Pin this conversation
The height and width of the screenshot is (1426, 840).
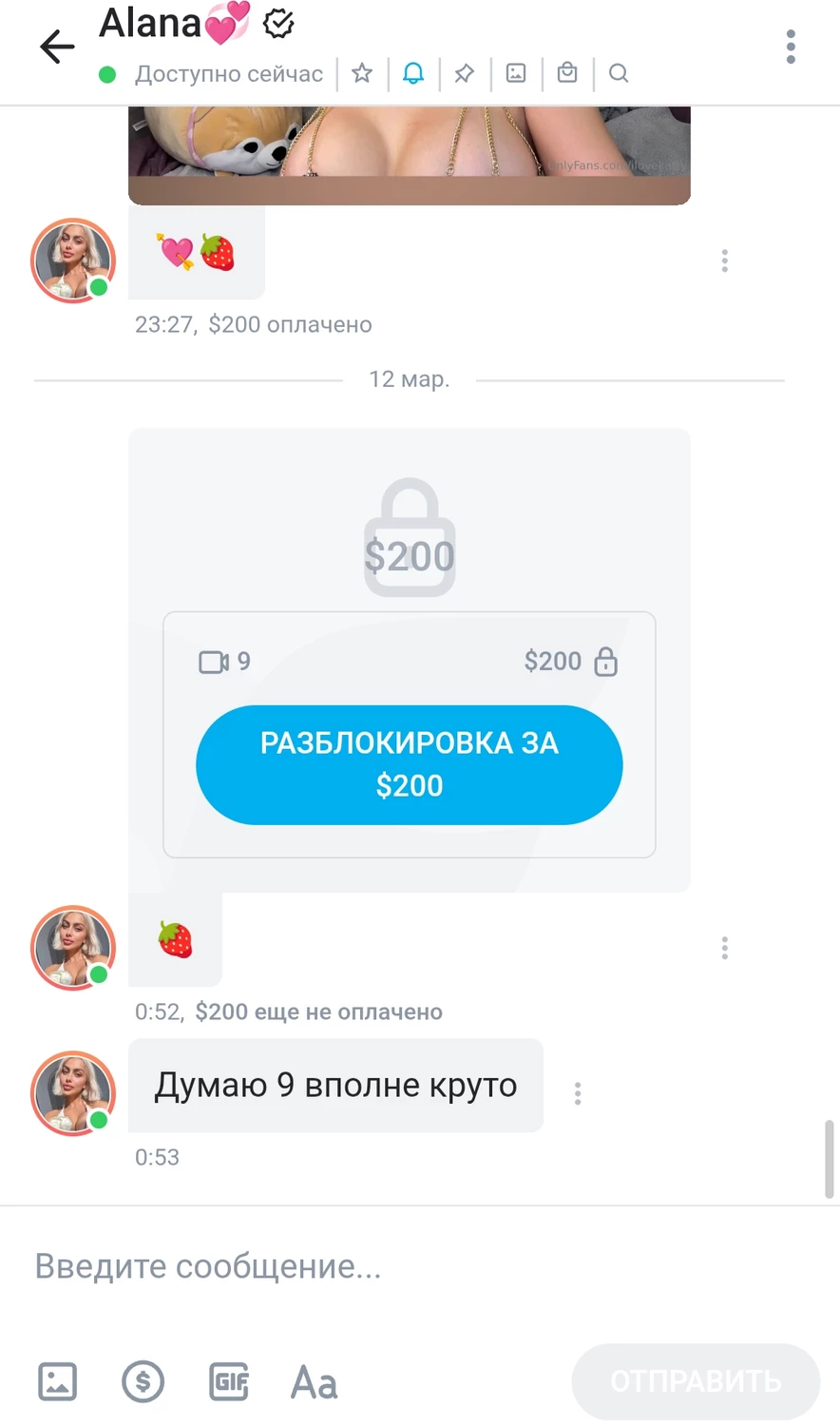pos(465,73)
